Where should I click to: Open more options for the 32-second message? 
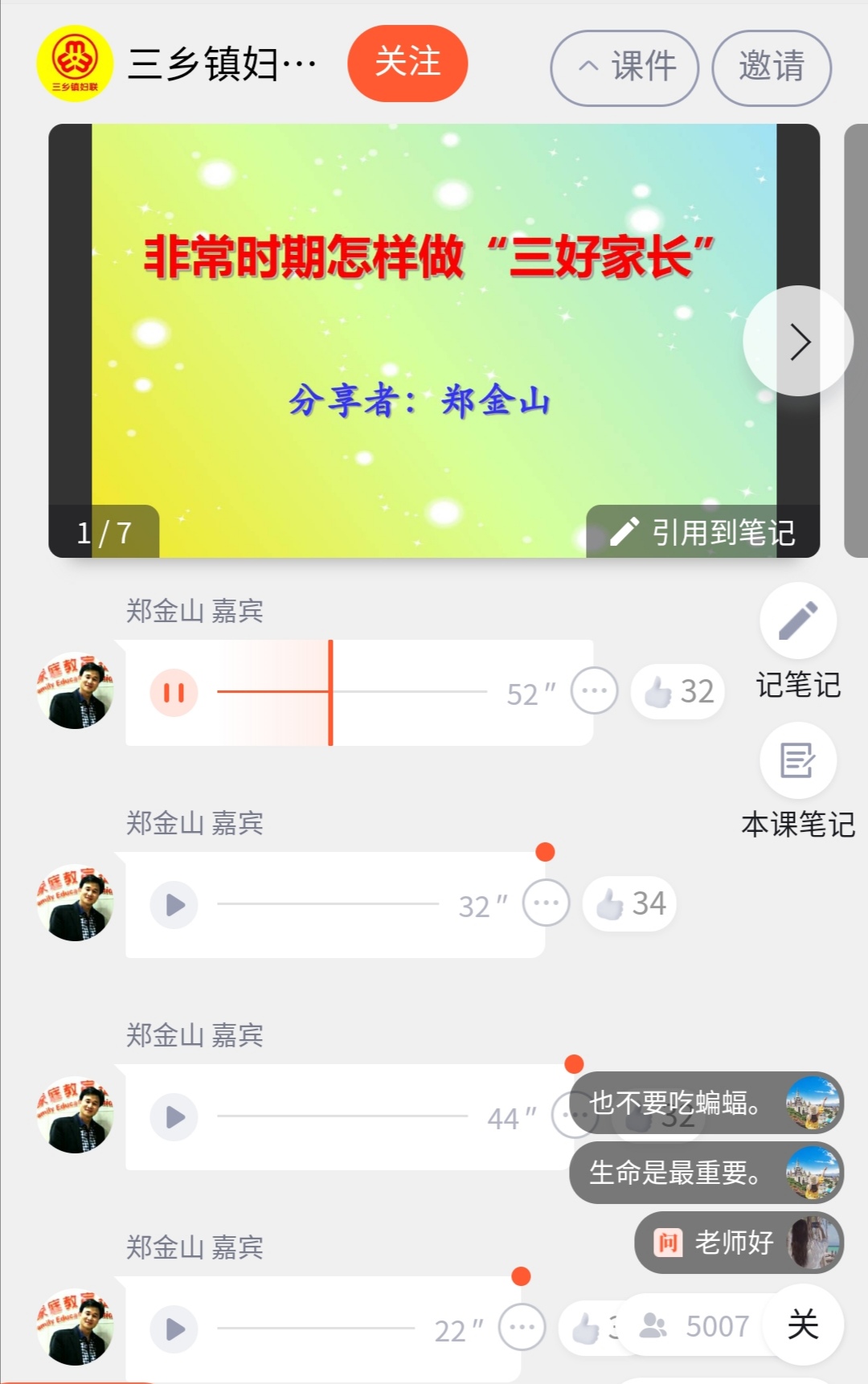tap(546, 903)
